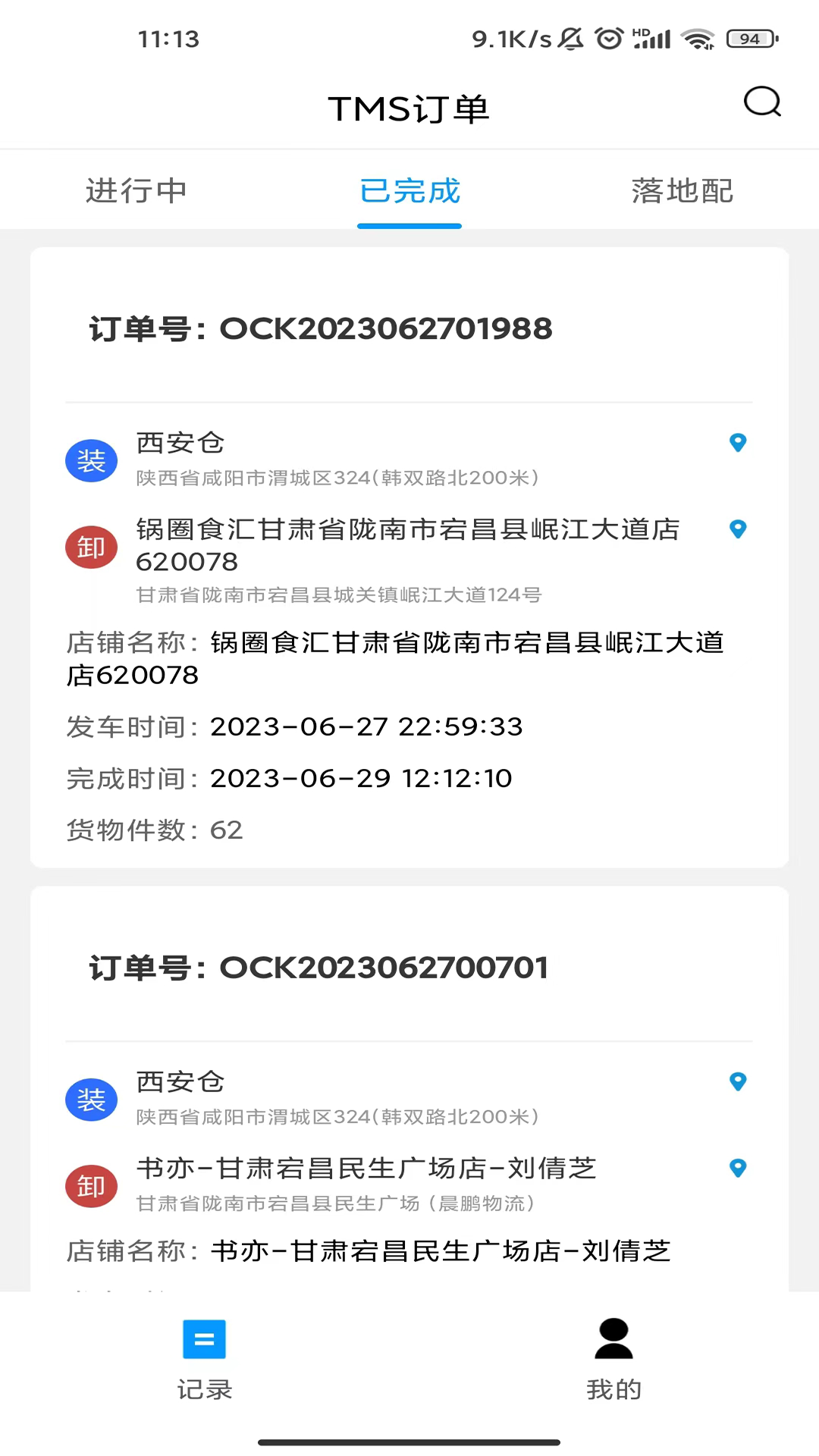Tap the location pin beside second 西安仓 entry
The image size is (819, 1456).
click(x=738, y=1082)
